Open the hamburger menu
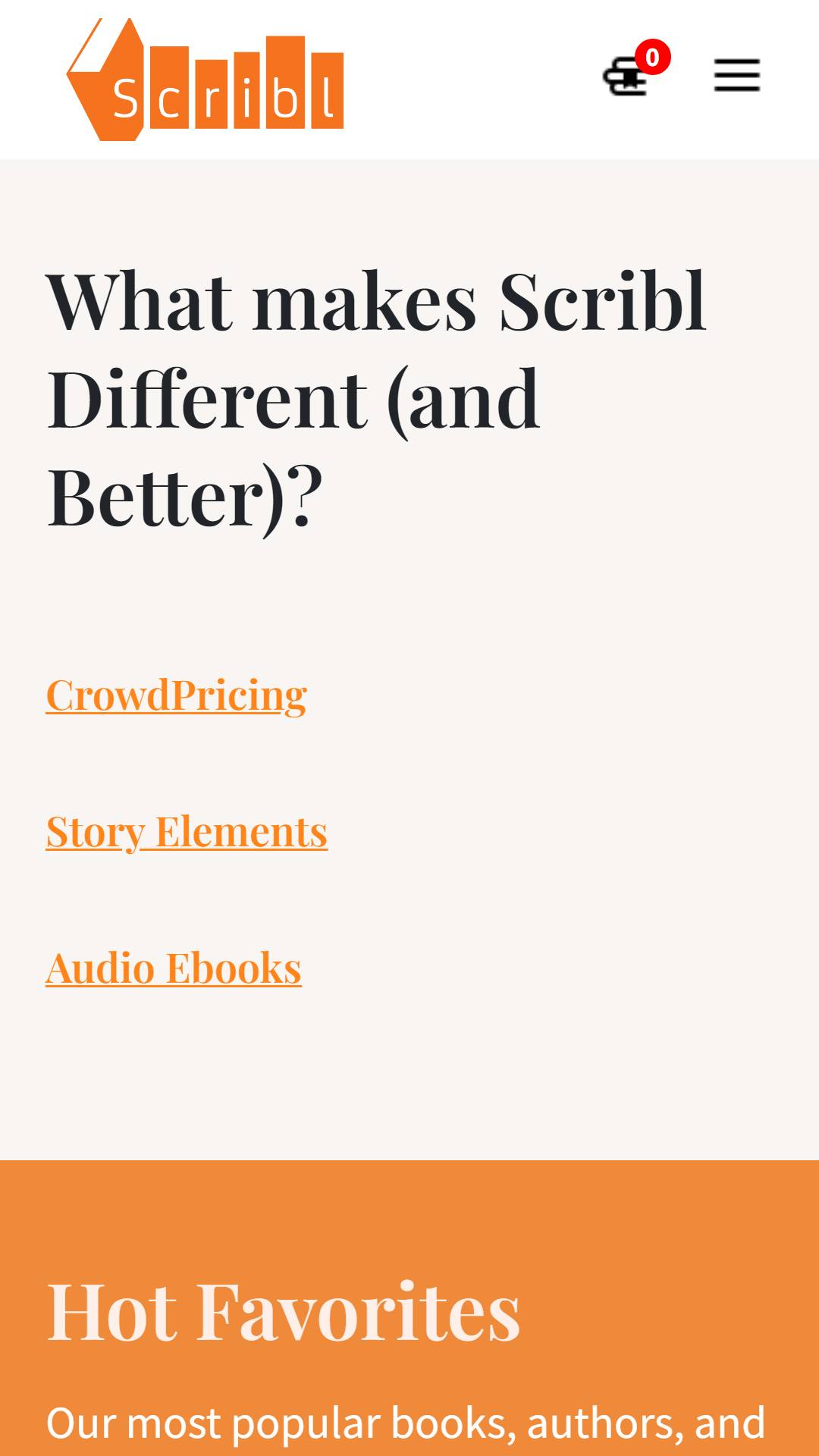819x1456 pixels. click(x=736, y=76)
